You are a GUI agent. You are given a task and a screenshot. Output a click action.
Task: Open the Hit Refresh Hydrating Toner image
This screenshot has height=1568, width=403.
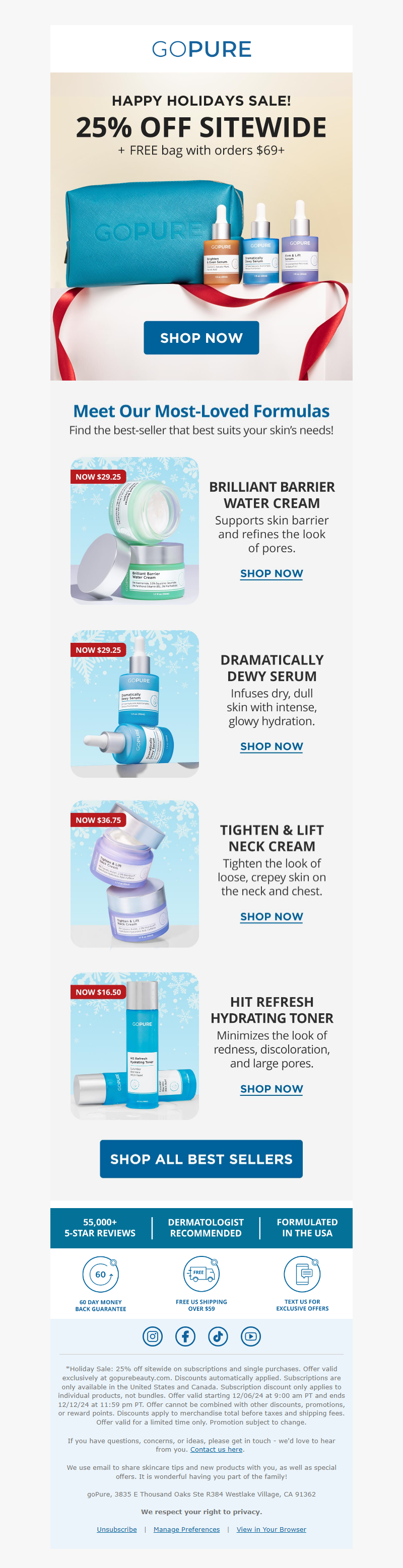click(x=135, y=1046)
